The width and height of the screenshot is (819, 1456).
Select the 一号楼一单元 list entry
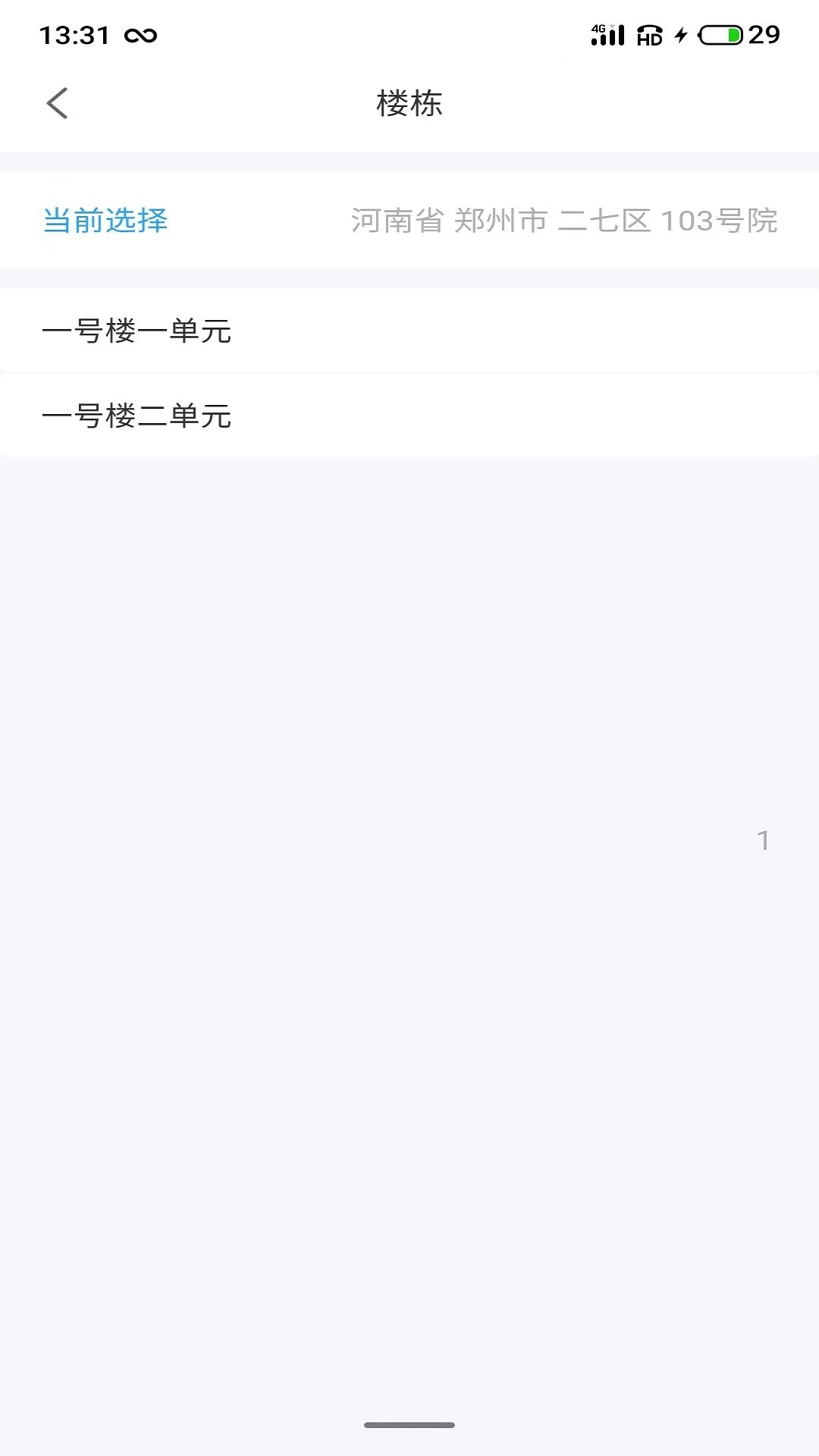click(x=409, y=331)
